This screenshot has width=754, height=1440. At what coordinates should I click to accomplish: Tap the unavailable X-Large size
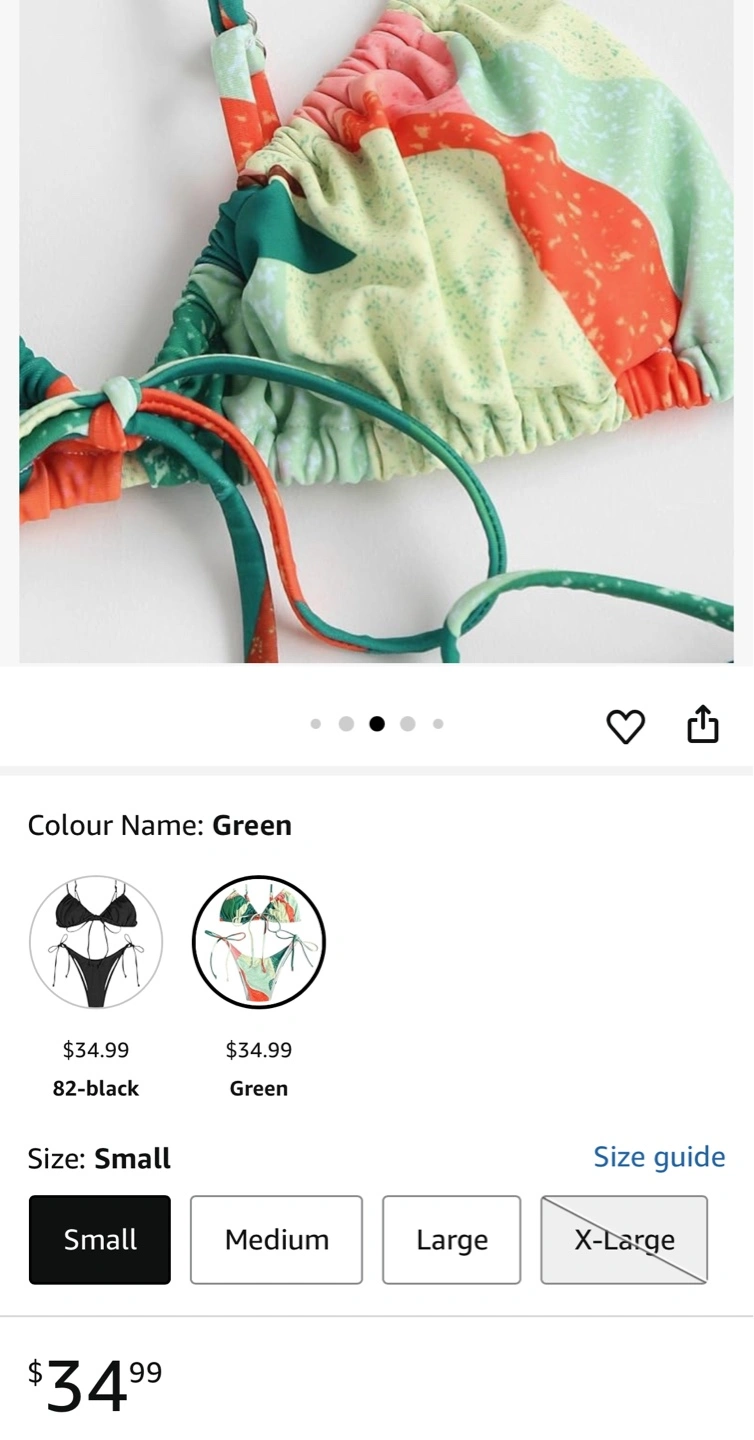coord(624,1240)
